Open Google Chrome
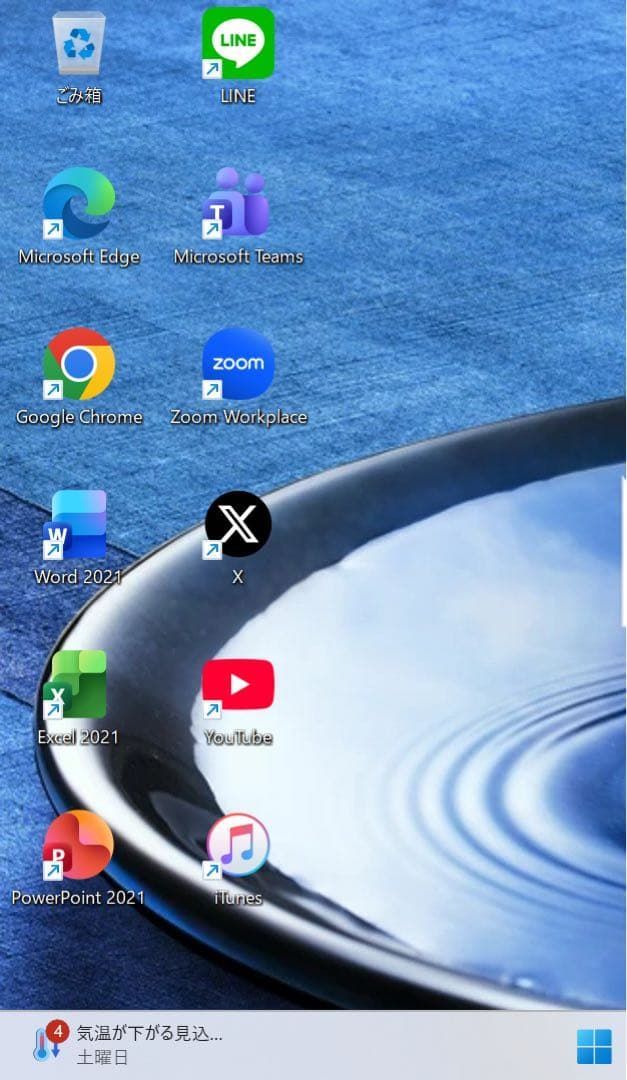The width and height of the screenshot is (627, 1080). 78,365
